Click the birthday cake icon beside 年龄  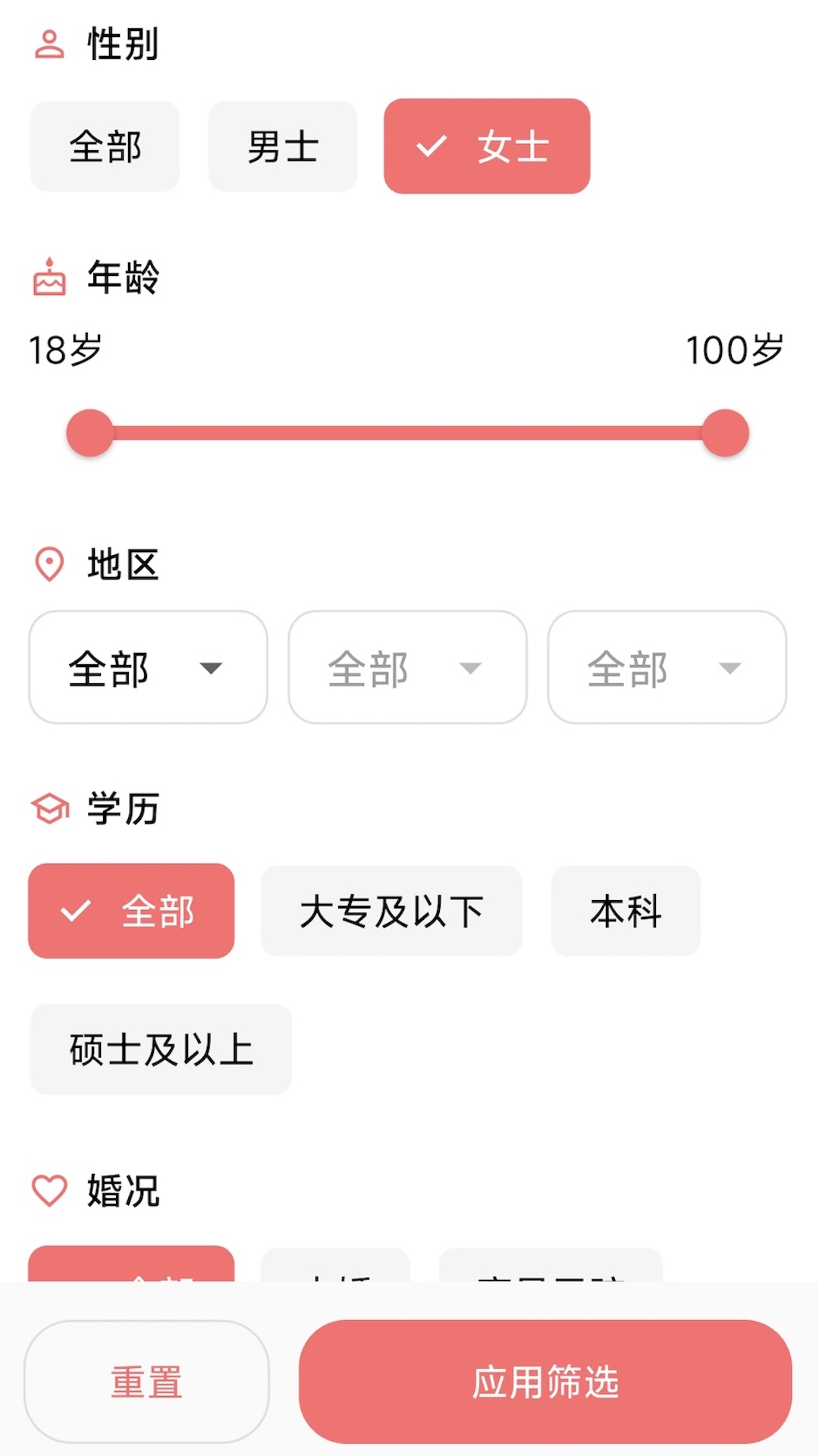(48, 278)
